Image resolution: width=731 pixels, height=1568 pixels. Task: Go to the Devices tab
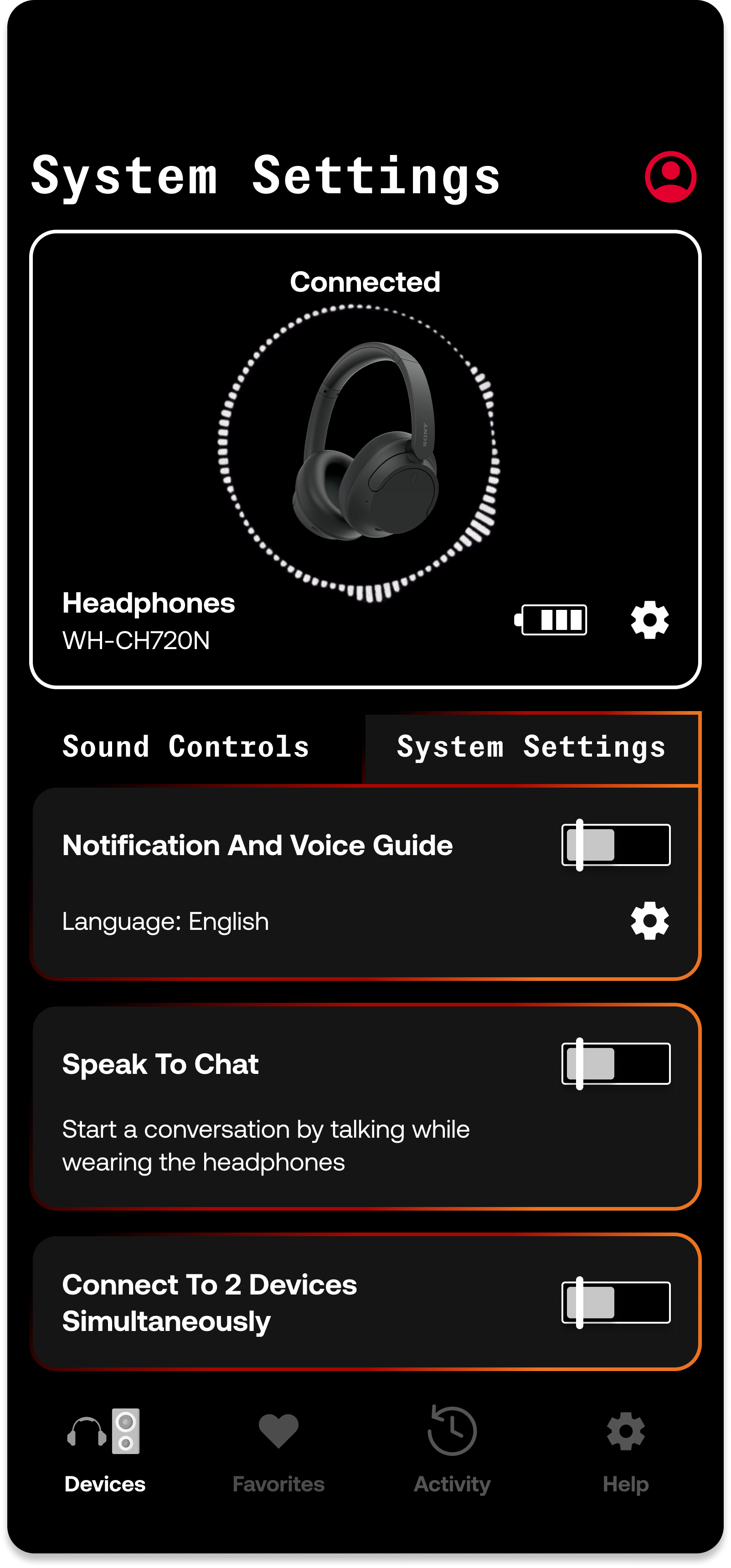(x=105, y=1449)
